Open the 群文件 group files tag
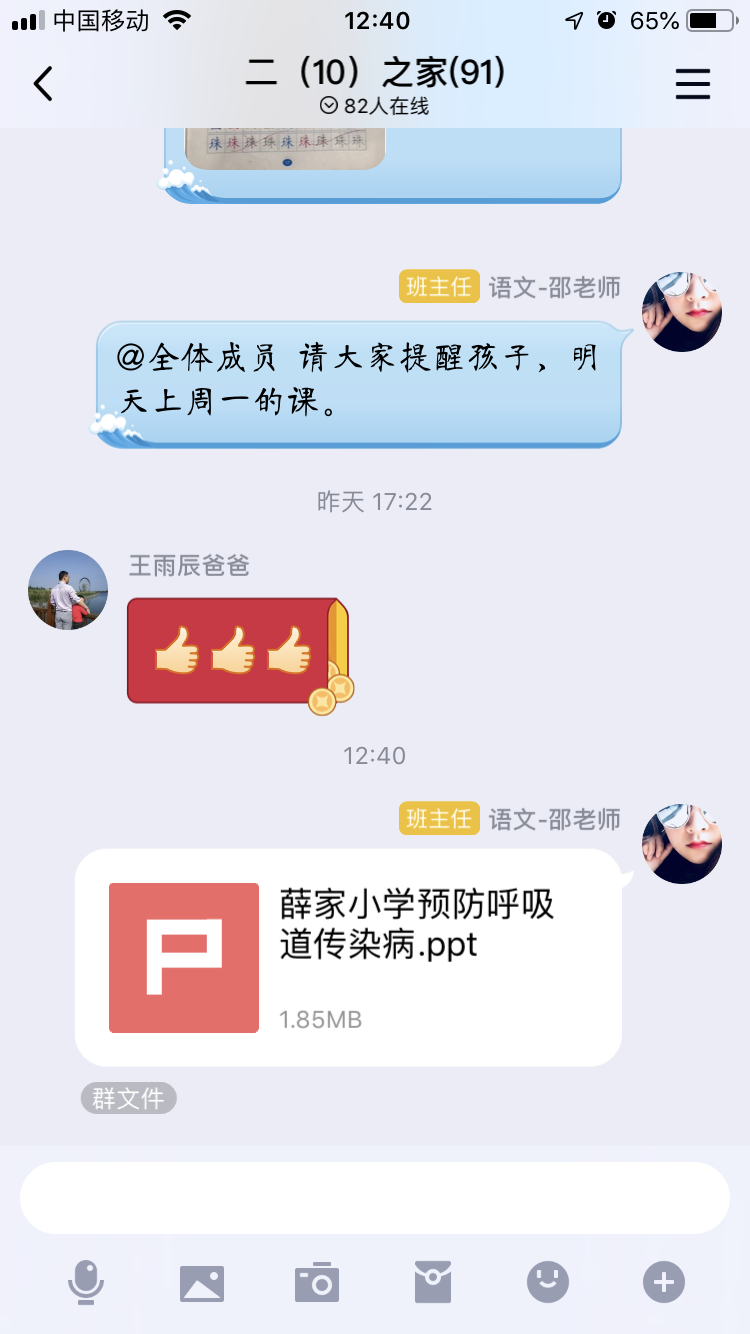Viewport: 750px width, 1334px height. click(128, 1098)
